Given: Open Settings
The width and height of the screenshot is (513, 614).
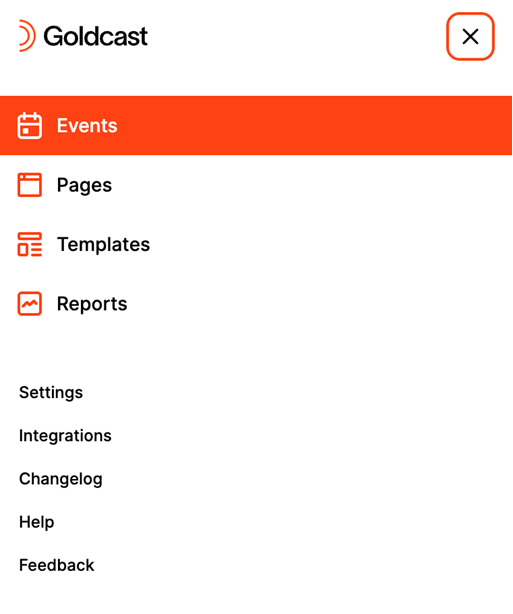Looking at the screenshot, I should pos(51,393).
